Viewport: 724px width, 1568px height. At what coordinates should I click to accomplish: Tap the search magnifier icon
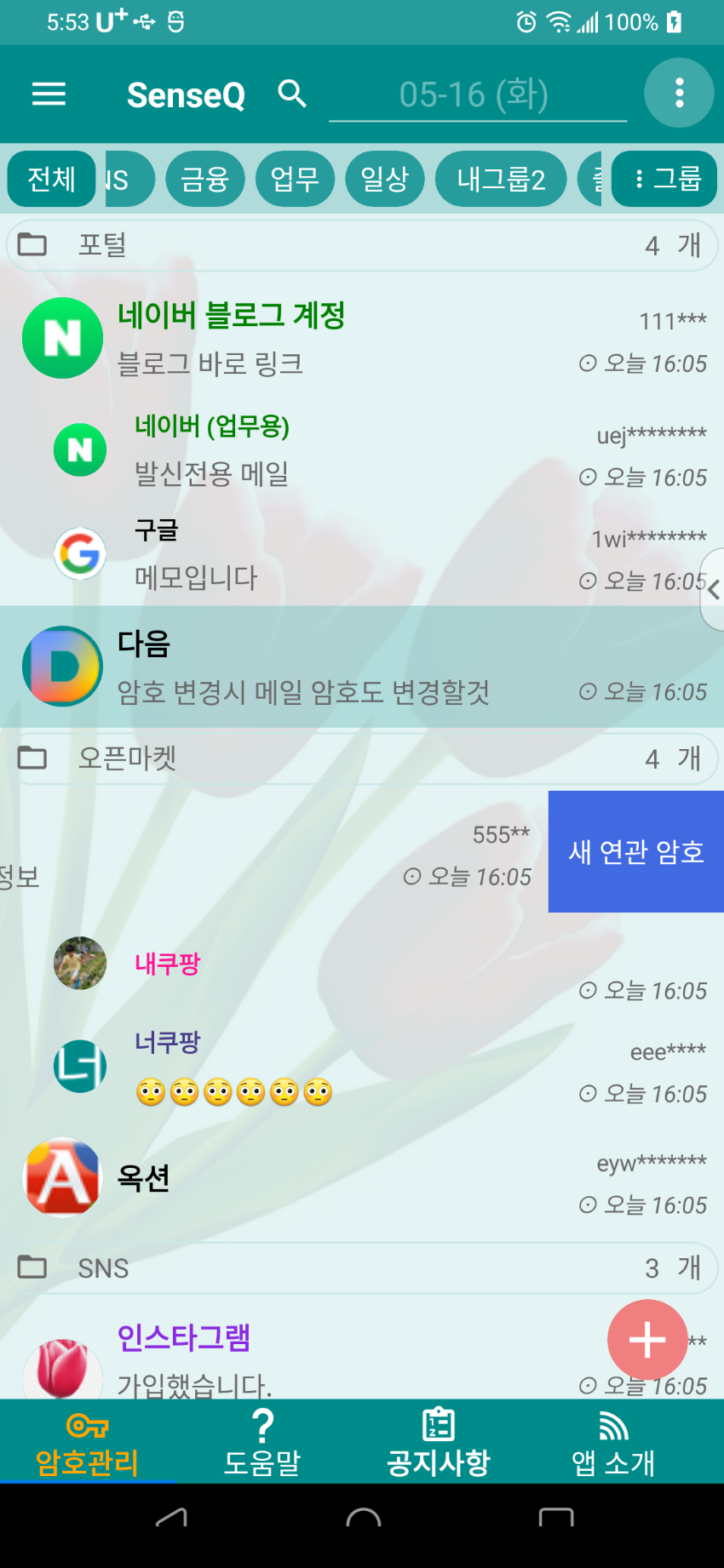click(x=292, y=94)
